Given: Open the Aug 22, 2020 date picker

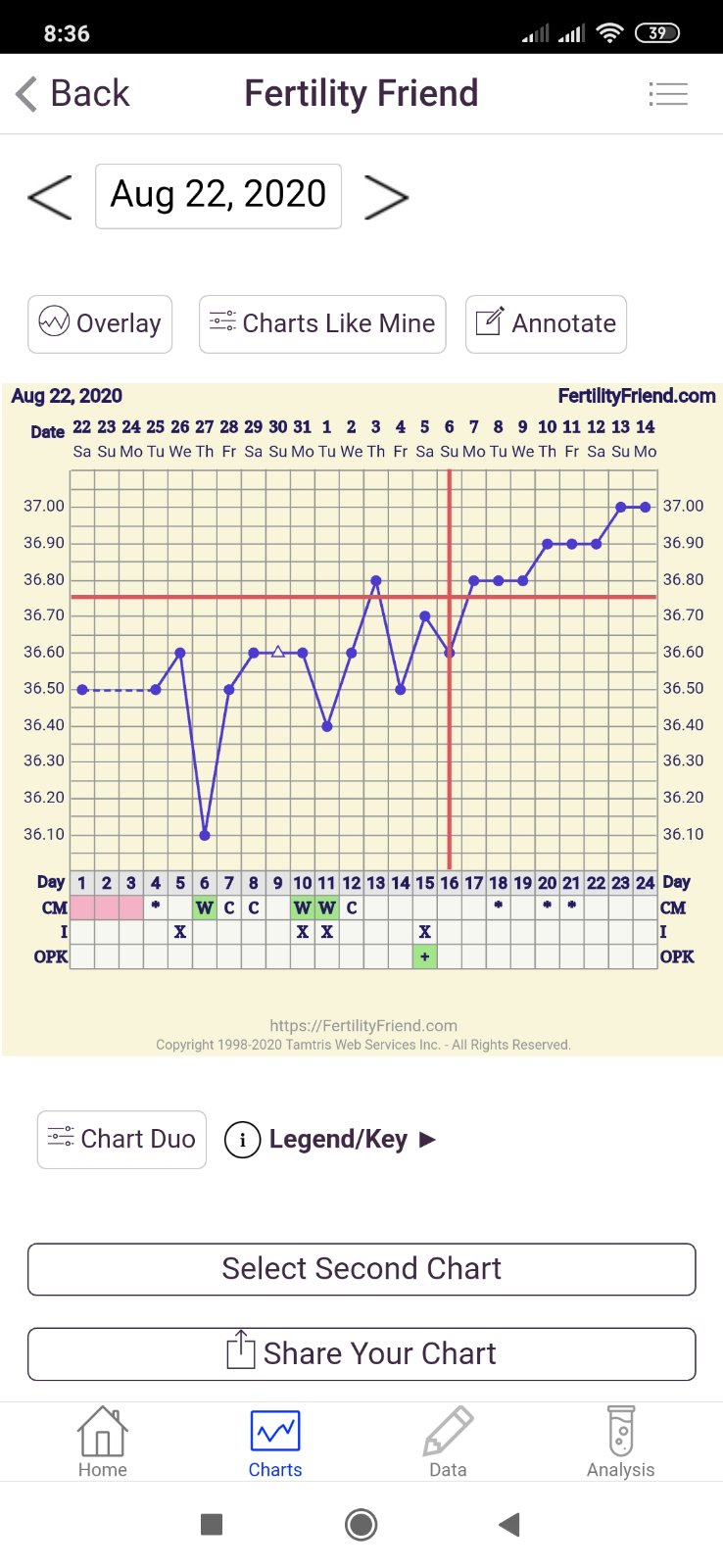Looking at the screenshot, I should [217, 196].
